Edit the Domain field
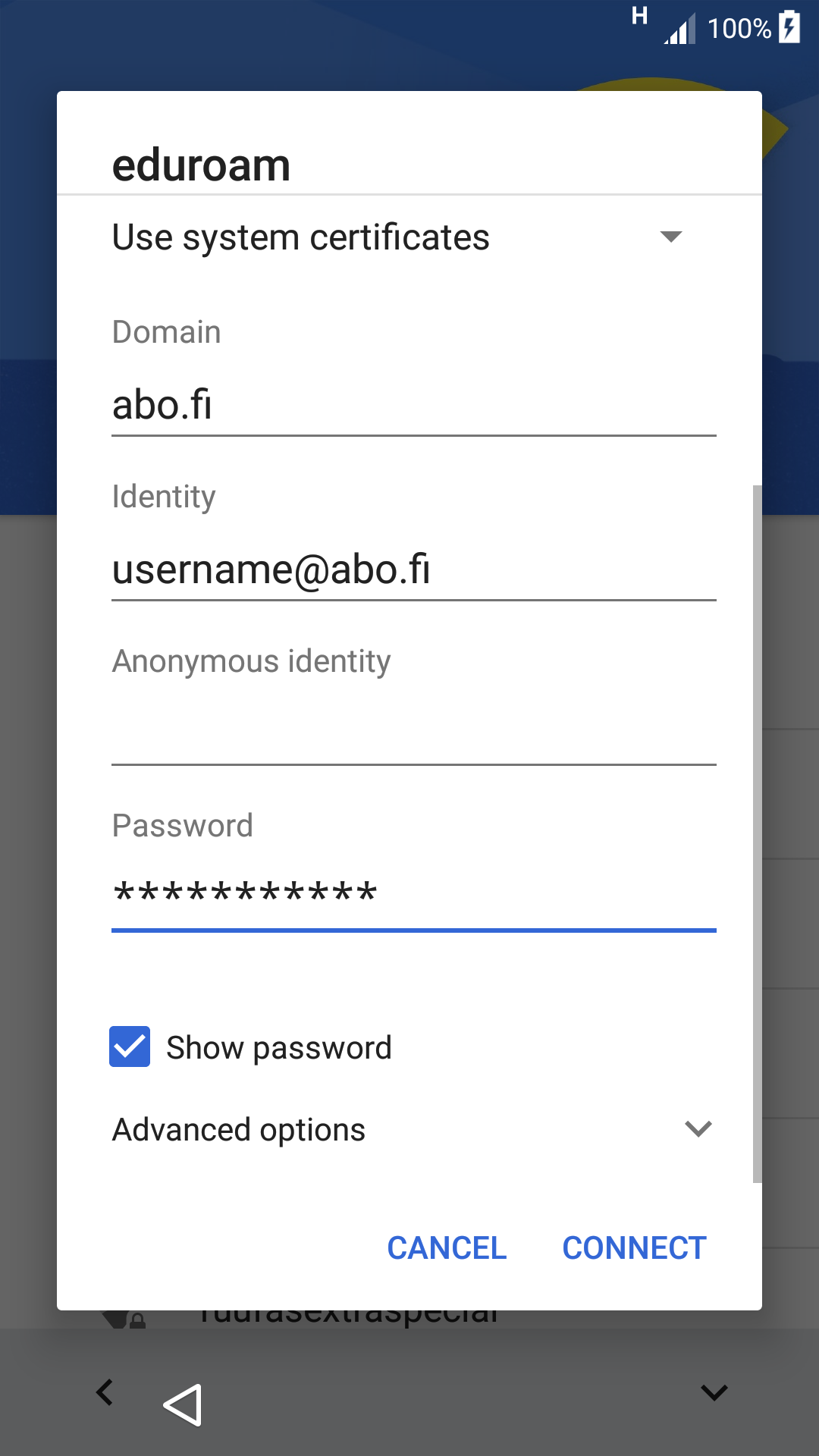 tap(414, 405)
